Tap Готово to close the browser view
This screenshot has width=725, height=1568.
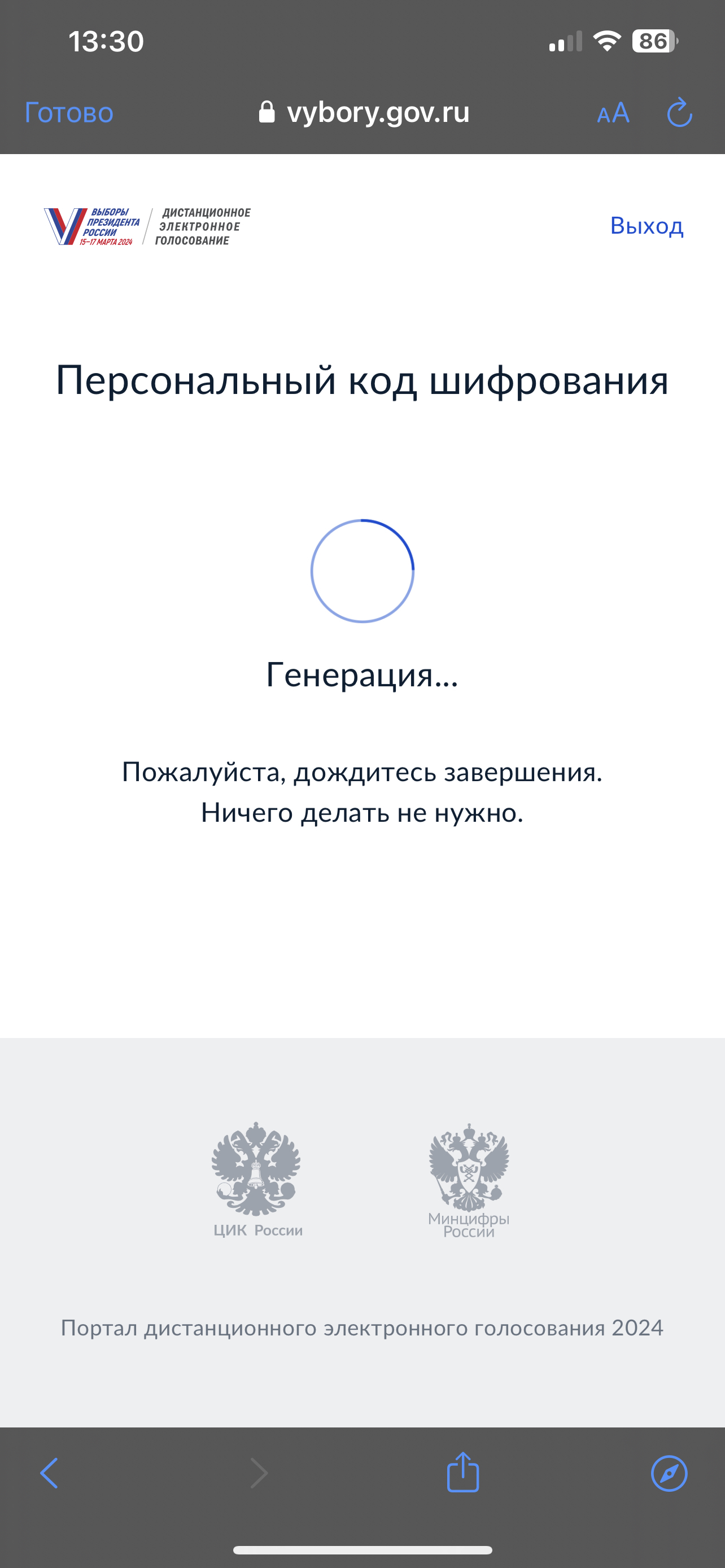tap(69, 113)
